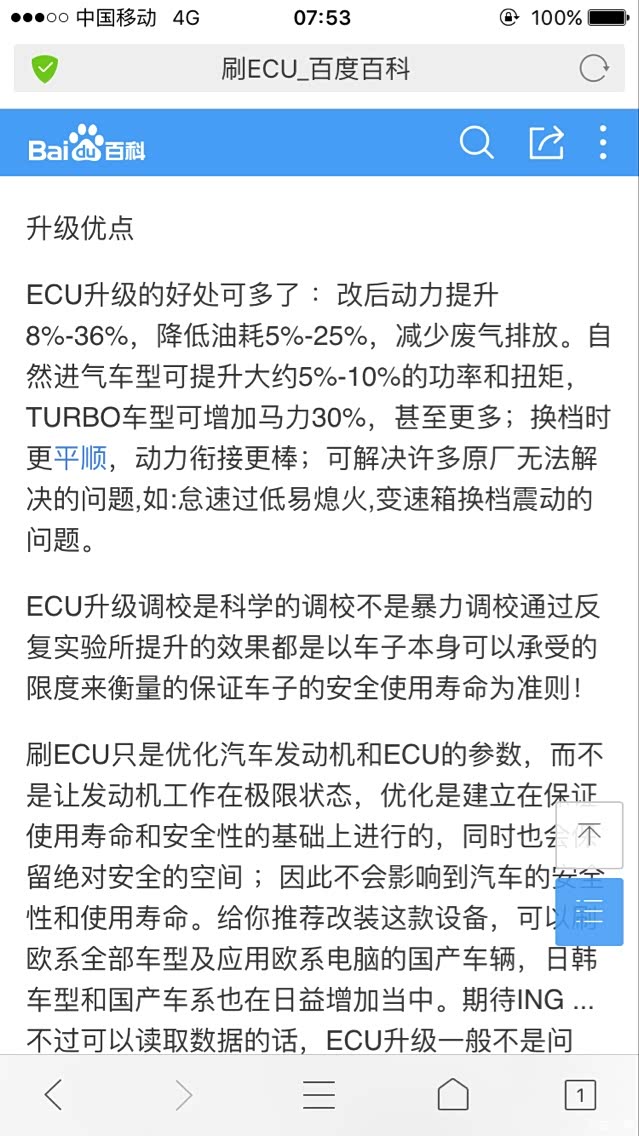This screenshot has width=639, height=1136.
Task: Follow the 平顺 link in the text
Action: tap(80, 459)
